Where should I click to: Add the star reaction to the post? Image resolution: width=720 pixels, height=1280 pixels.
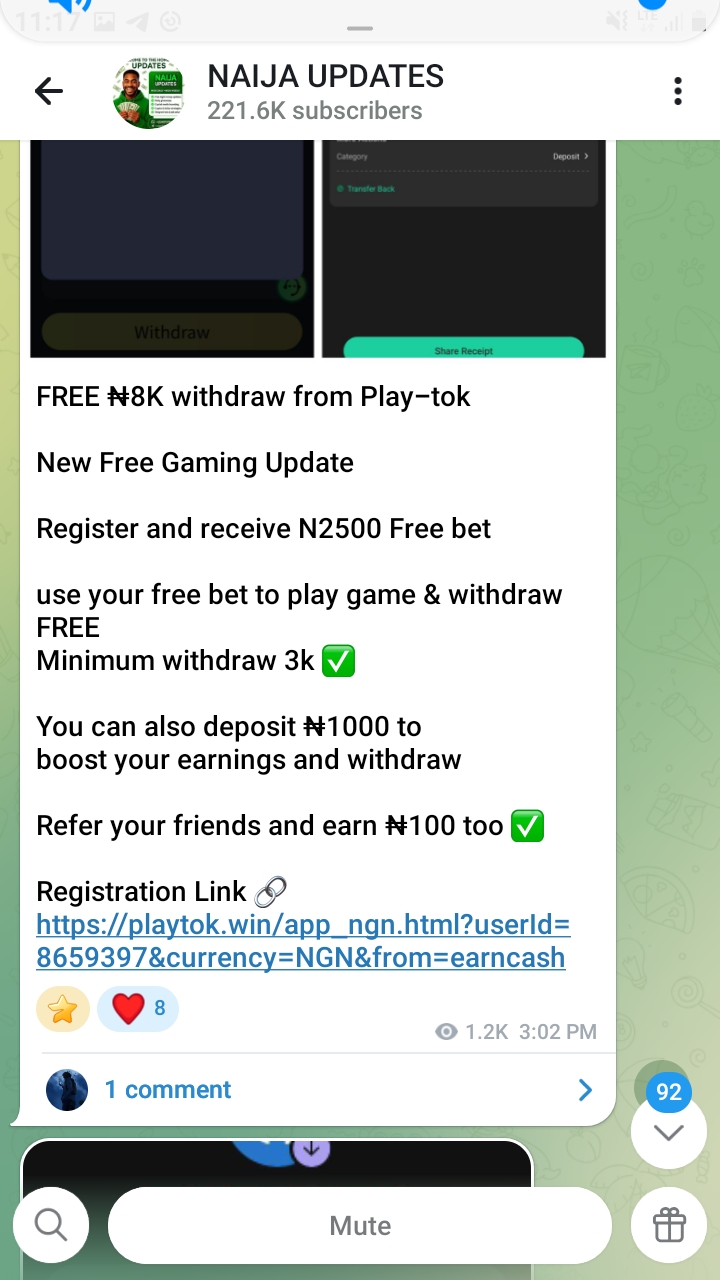tap(63, 1010)
